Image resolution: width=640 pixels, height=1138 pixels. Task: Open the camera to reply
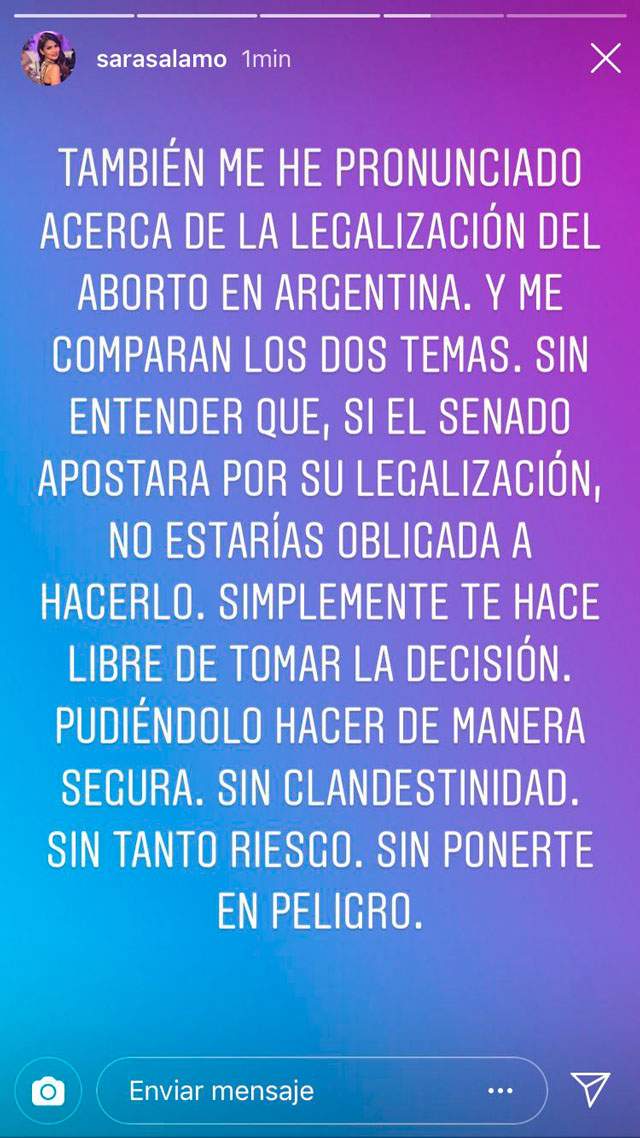click(x=47, y=1090)
